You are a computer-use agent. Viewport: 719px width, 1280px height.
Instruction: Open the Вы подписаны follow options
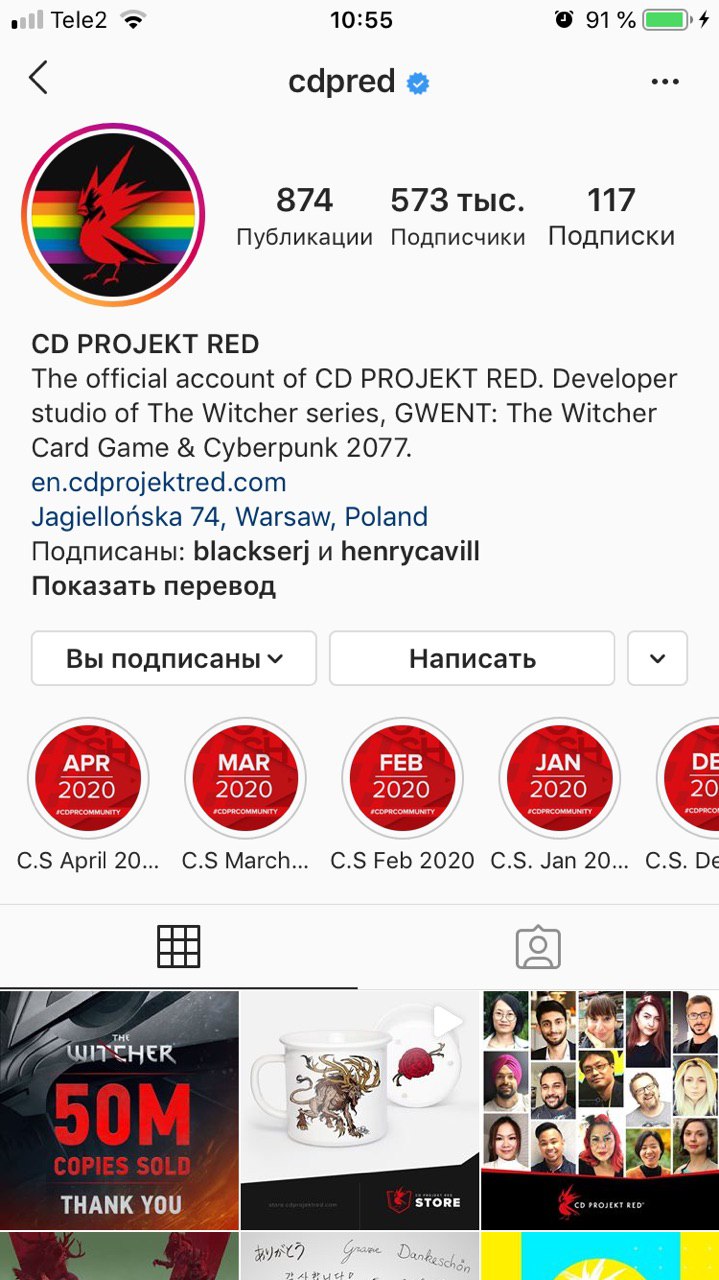(x=174, y=658)
